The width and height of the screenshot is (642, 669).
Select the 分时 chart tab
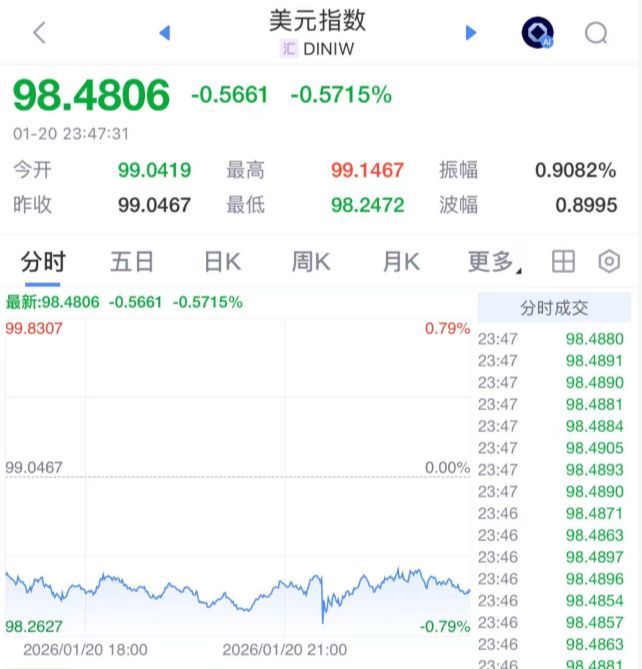point(43,262)
